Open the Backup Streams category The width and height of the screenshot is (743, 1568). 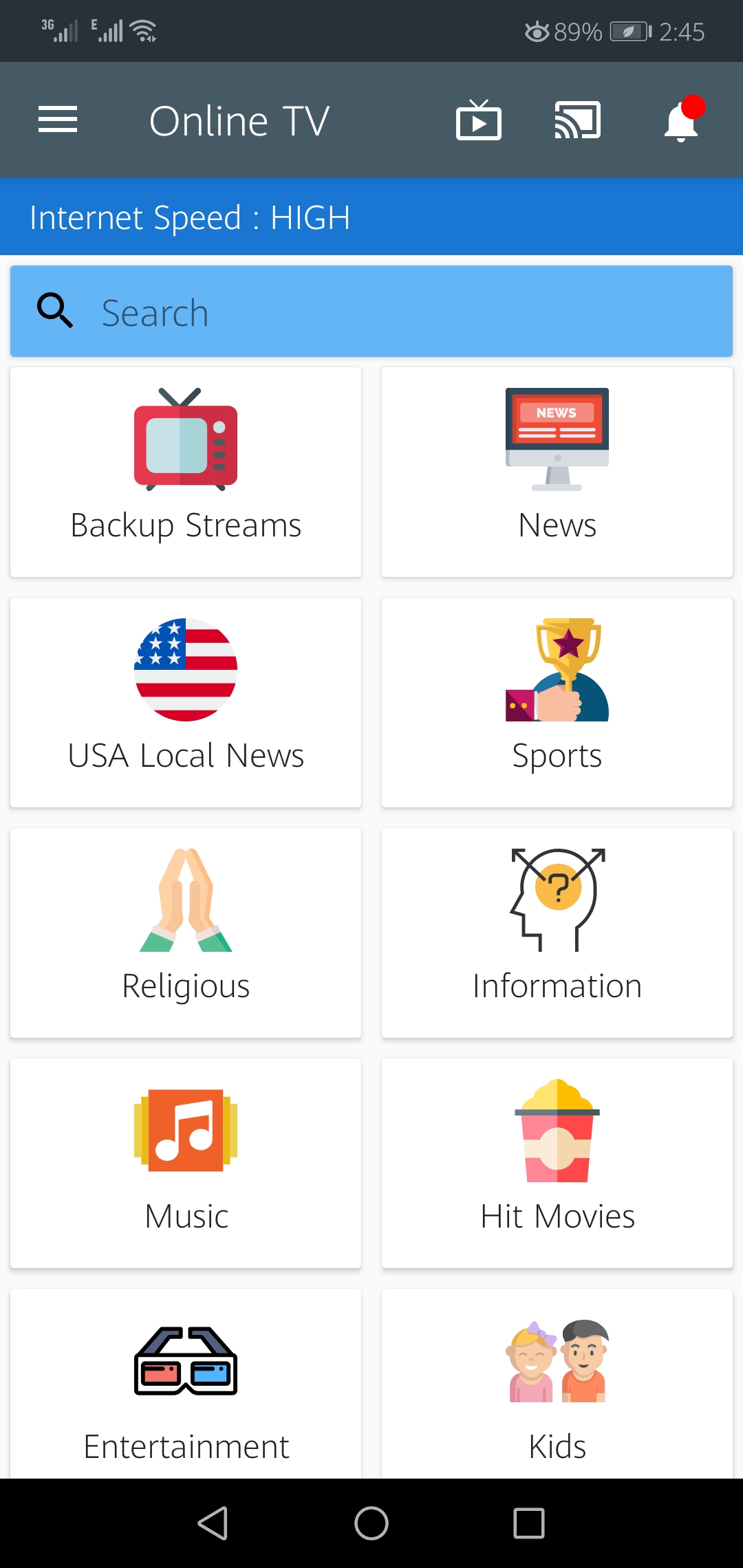186,472
